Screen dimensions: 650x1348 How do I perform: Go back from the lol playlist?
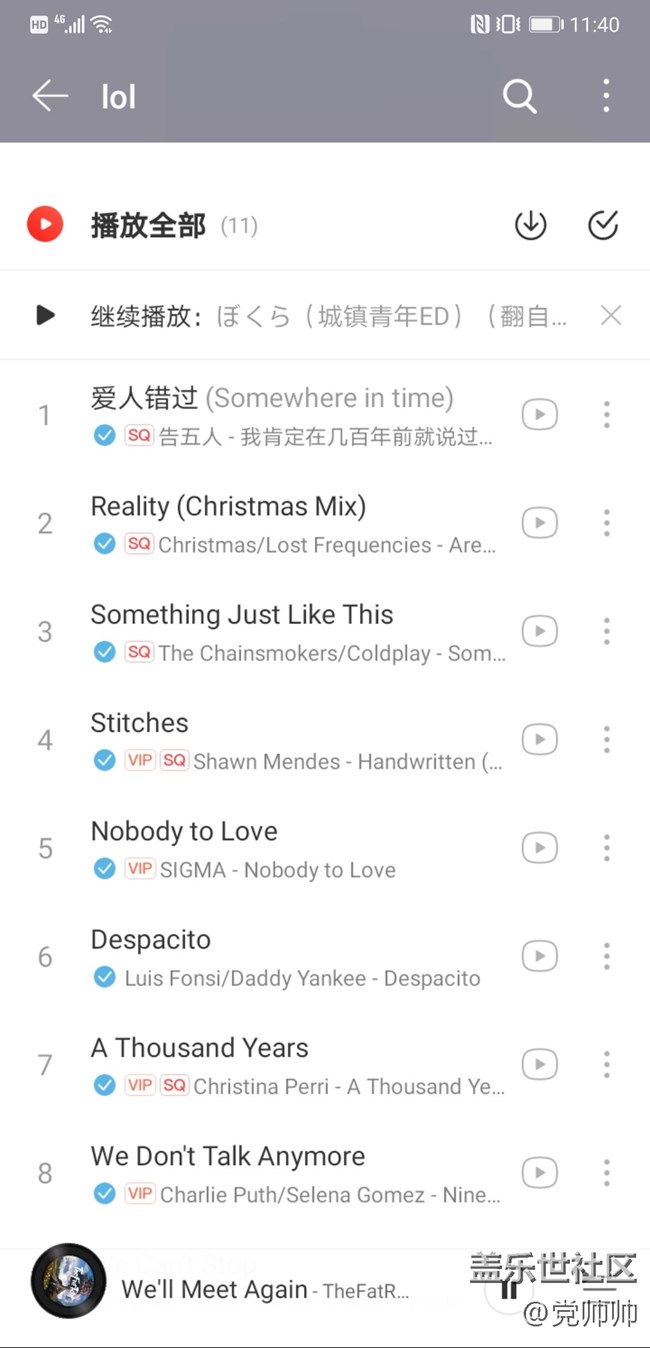pos(50,96)
